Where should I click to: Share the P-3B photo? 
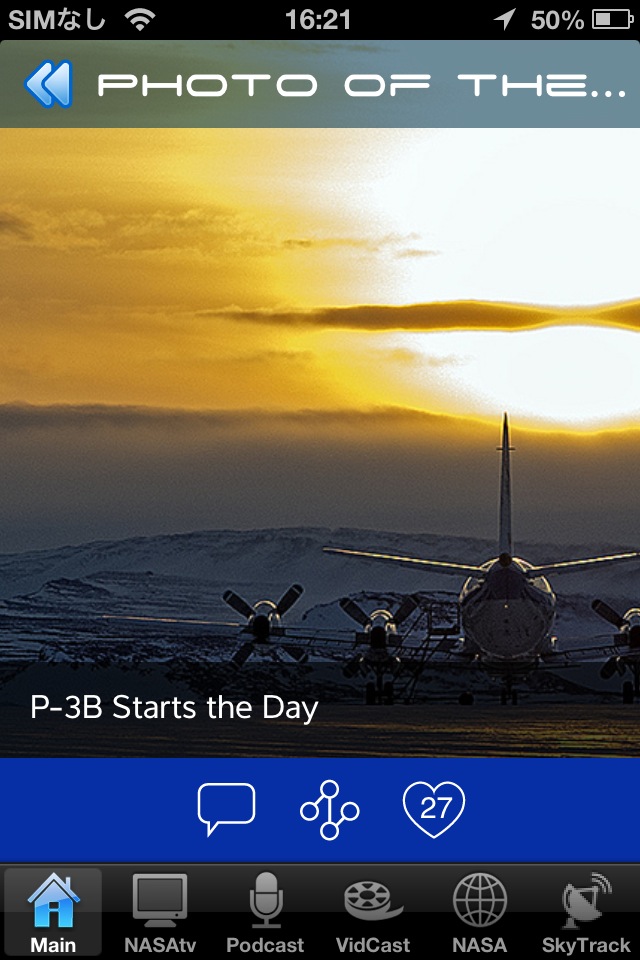(x=329, y=808)
